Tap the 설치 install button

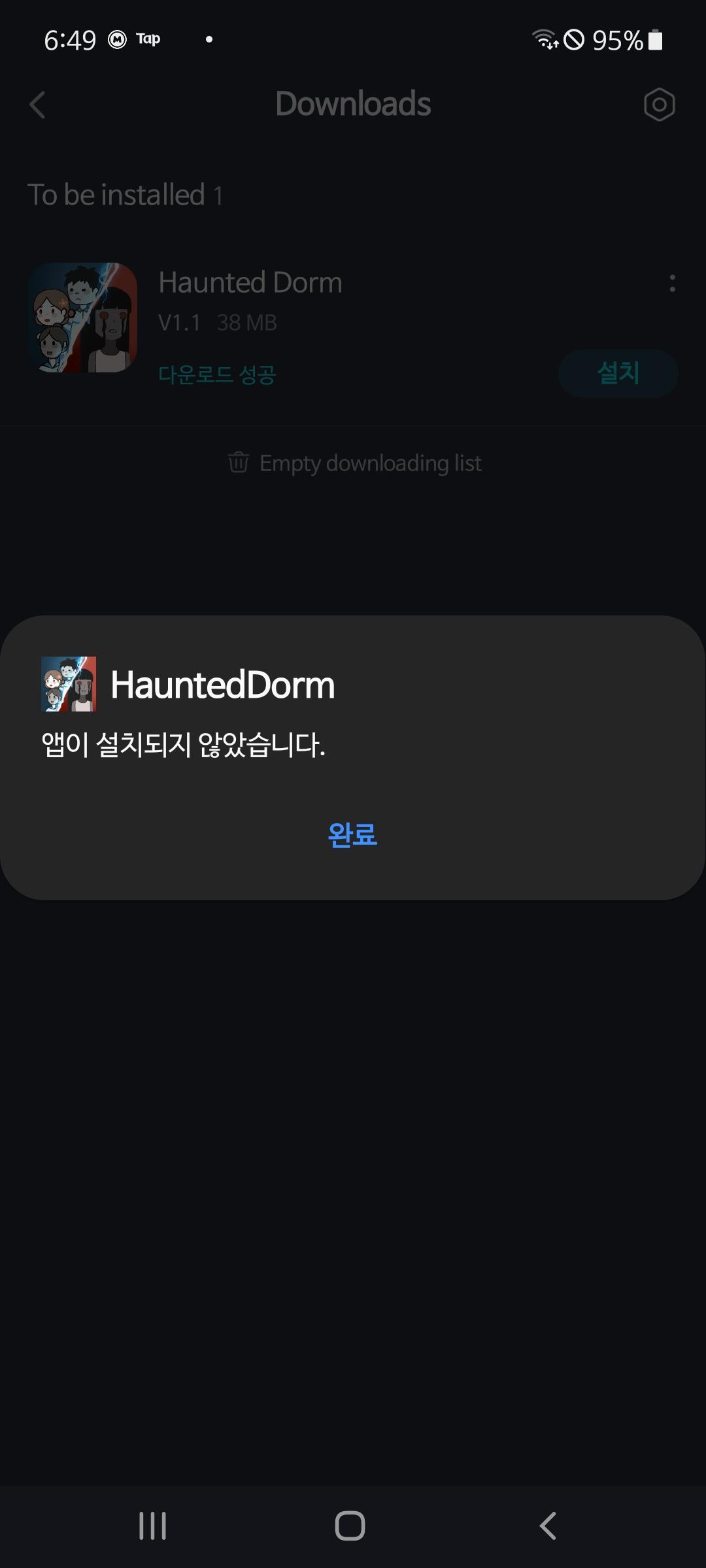pyautogui.click(x=618, y=373)
